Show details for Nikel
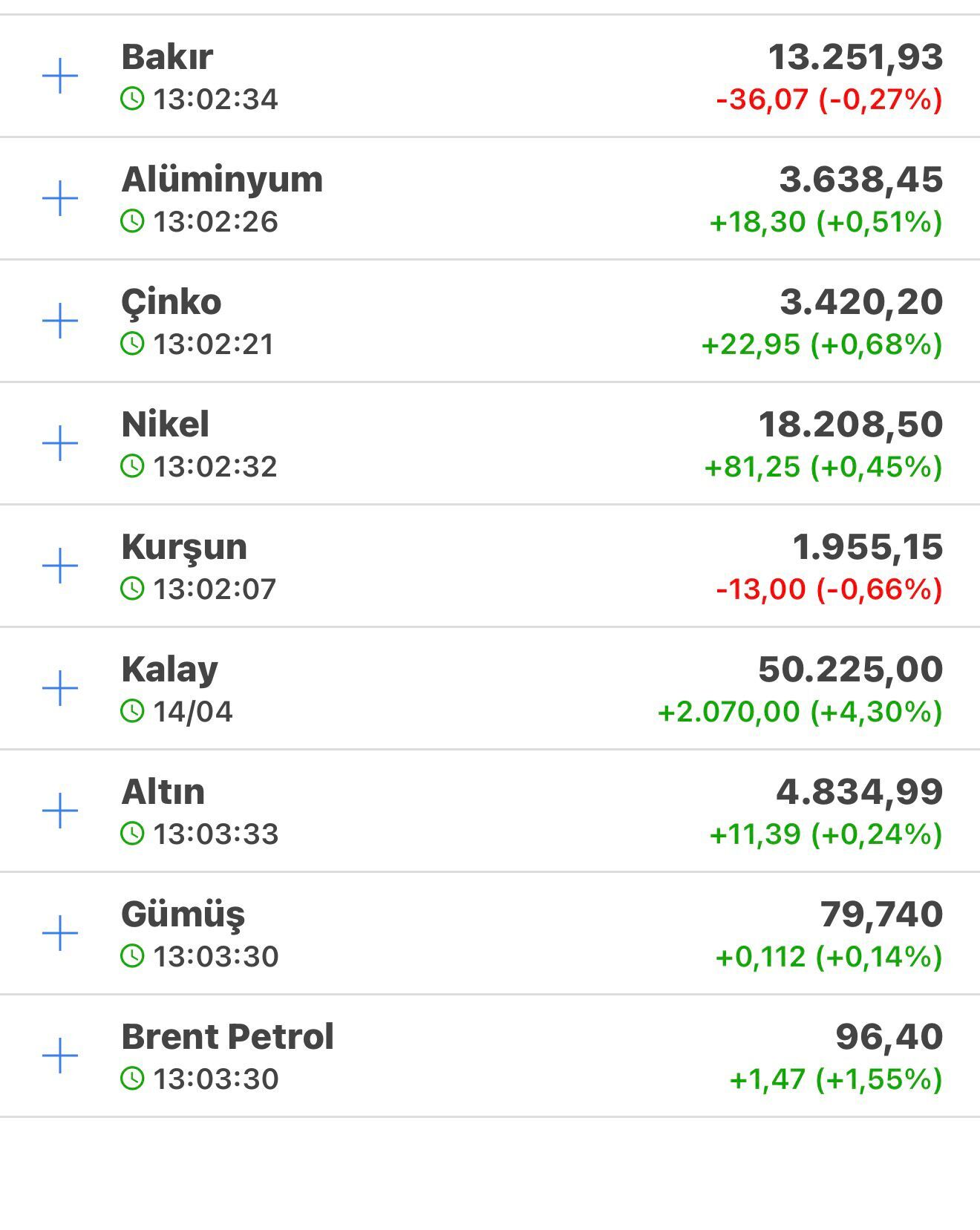980x1230 pixels. click(165, 425)
